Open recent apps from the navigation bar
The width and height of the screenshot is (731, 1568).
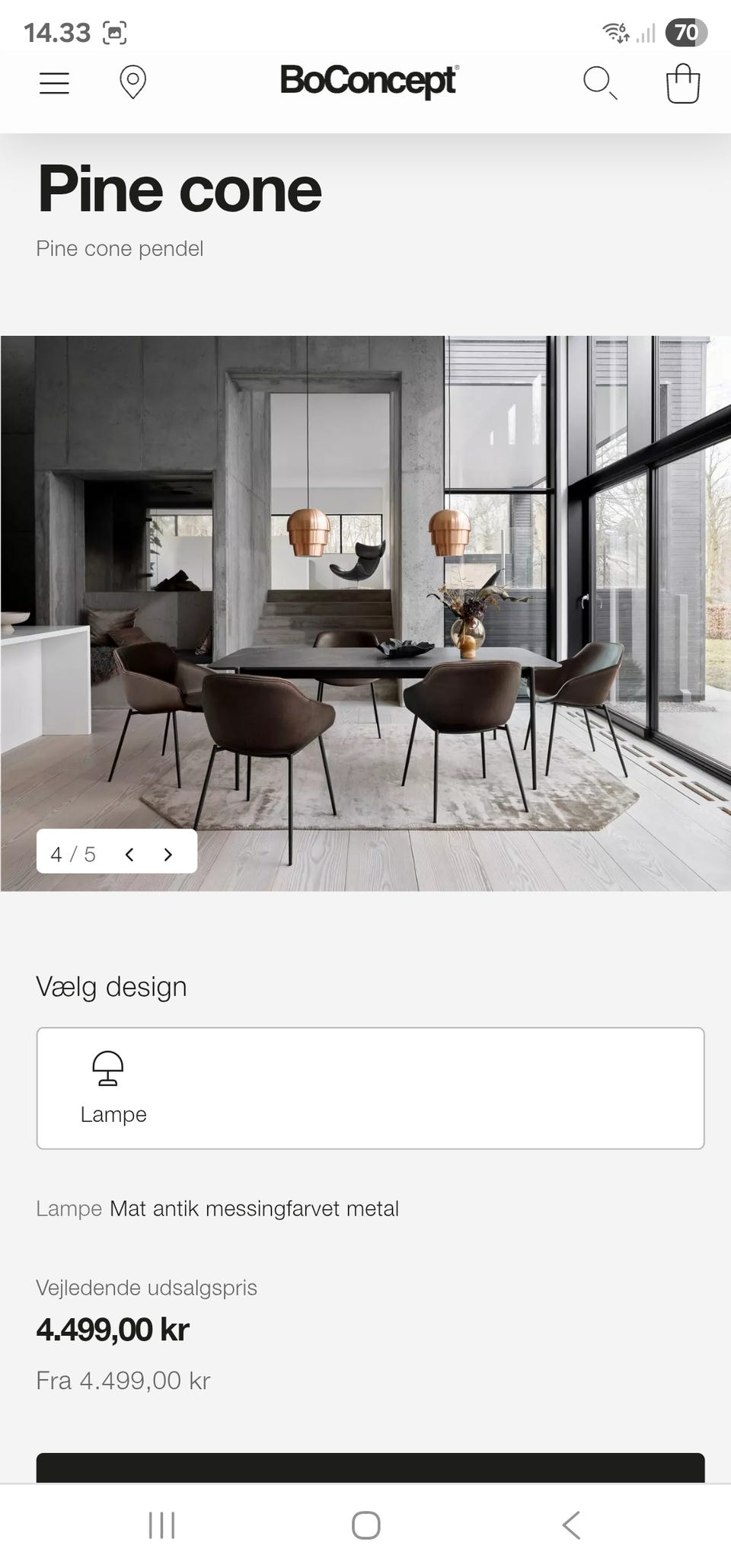pos(161,1525)
